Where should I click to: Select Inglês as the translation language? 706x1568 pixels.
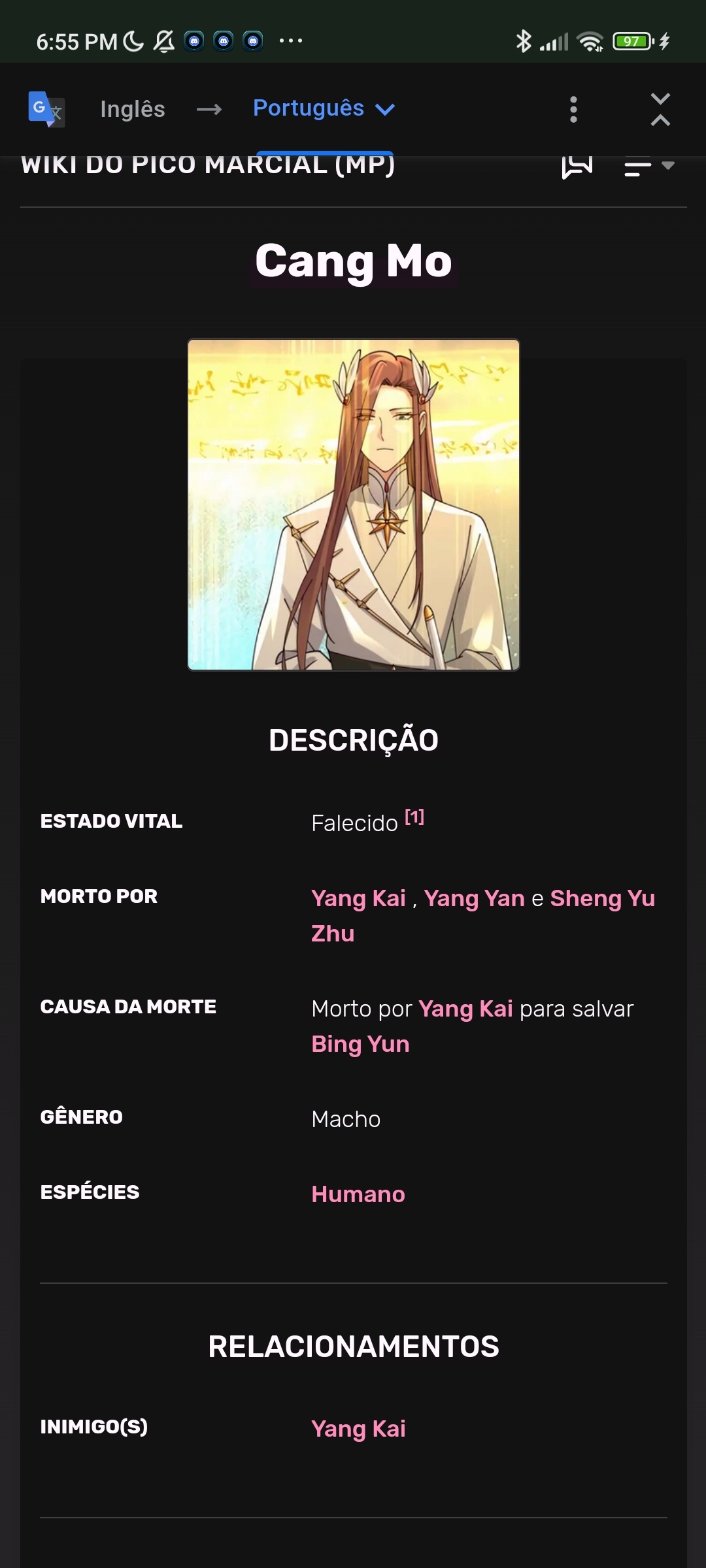[x=133, y=109]
